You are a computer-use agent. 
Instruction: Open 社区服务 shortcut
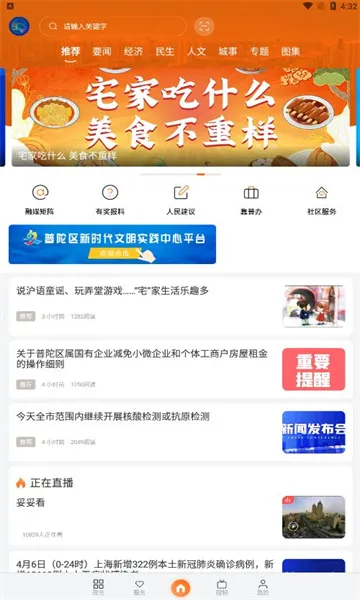pyautogui.click(x=322, y=200)
